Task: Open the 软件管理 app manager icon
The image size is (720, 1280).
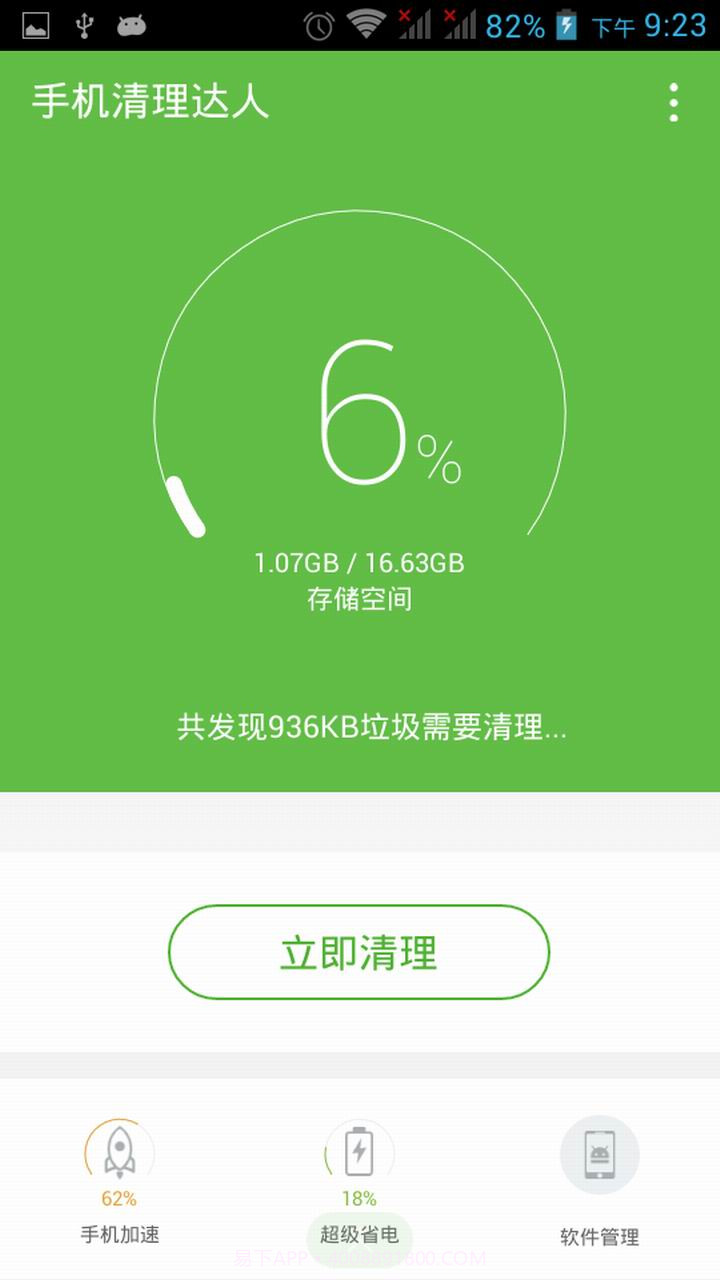Action: click(x=598, y=1152)
